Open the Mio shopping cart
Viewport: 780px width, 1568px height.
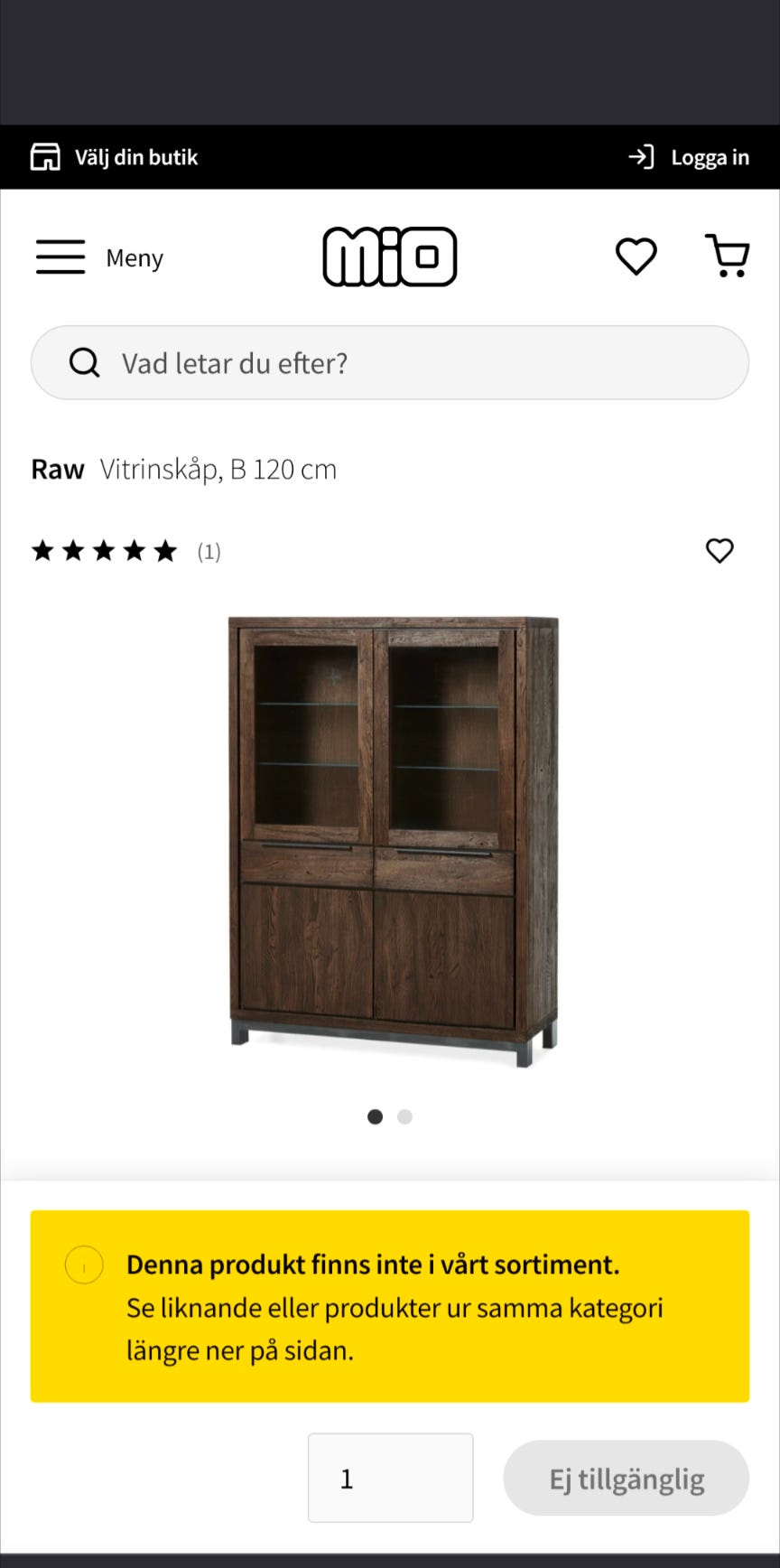[x=729, y=257]
